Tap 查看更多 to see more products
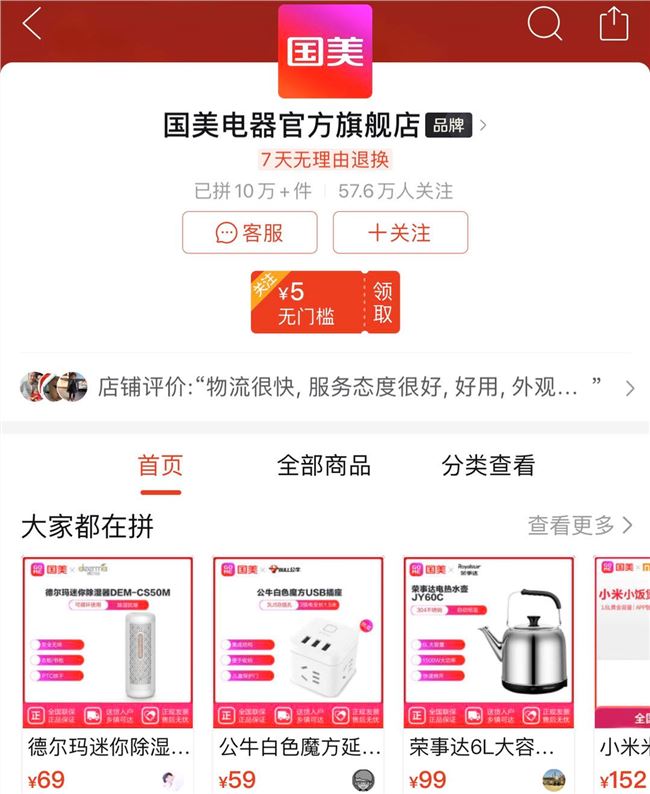The height and width of the screenshot is (794, 650). point(580,525)
